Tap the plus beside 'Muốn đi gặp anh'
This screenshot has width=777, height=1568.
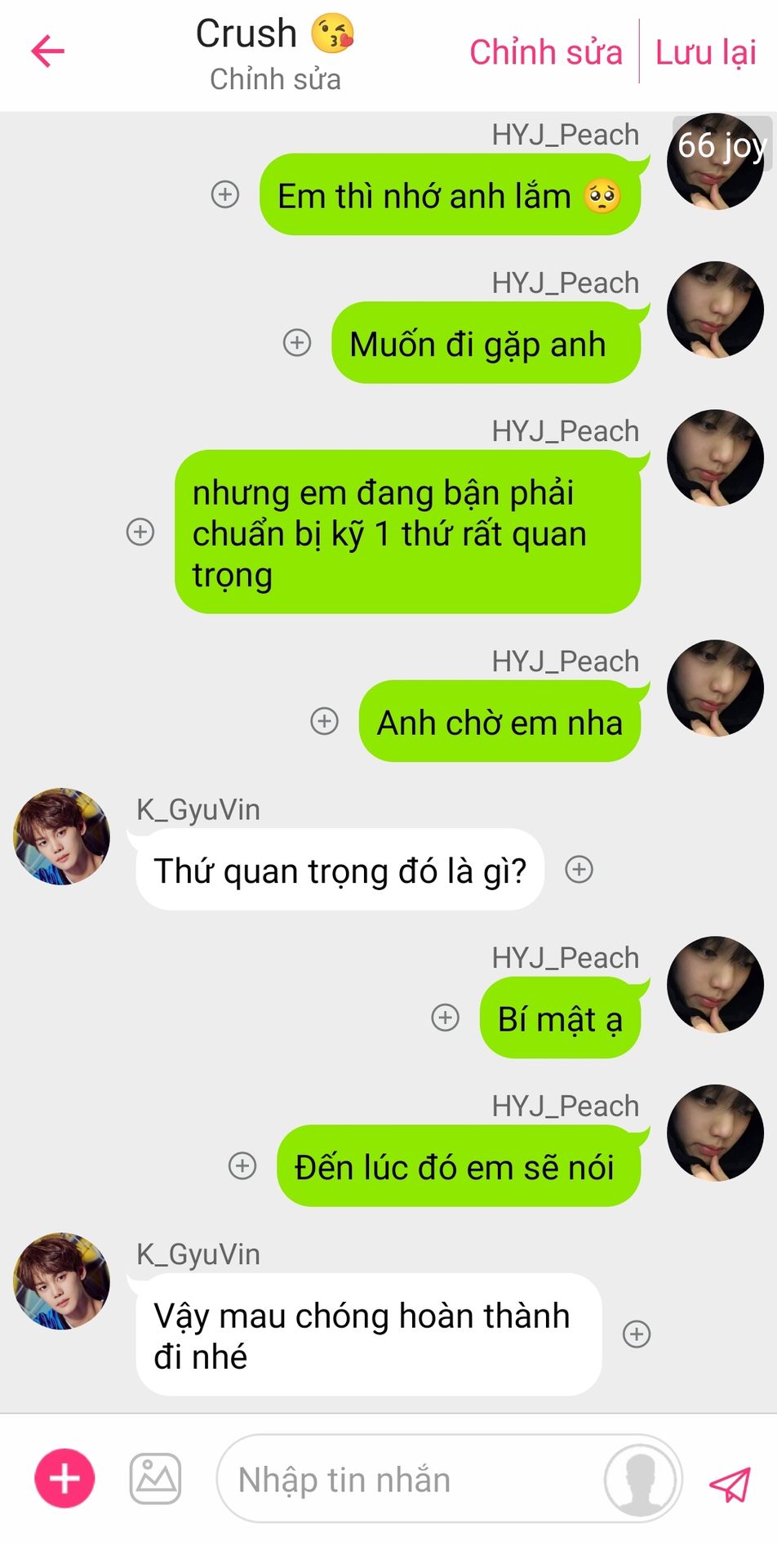(x=297, y=342)
